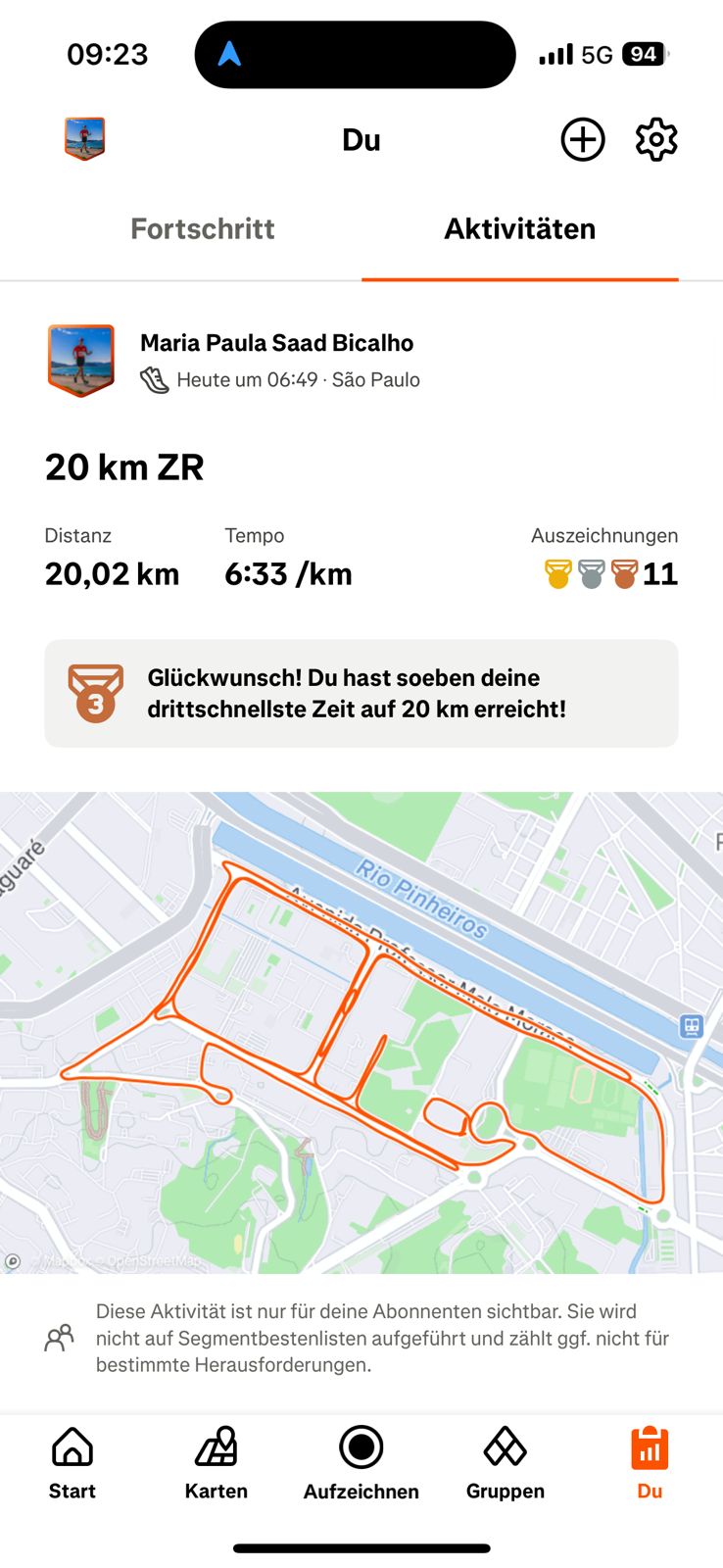This screenshot has width=723, height=1568.
Task: Switch to the Fortschritt tab
Action: click(x=203, y=228)
